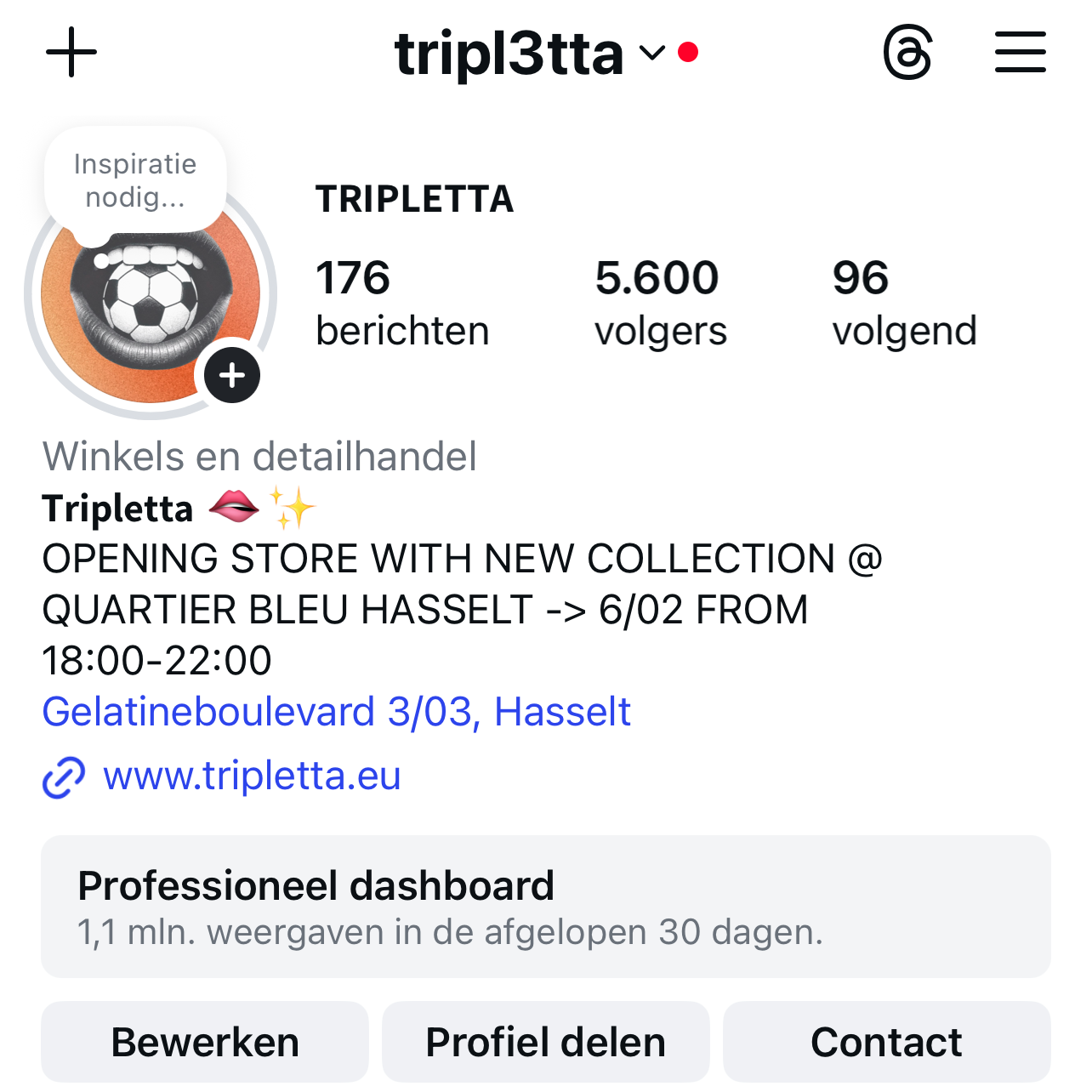This screenshot has height=1092, width=1092.
Task: Open the Threads icon
Action: (907, 53)
